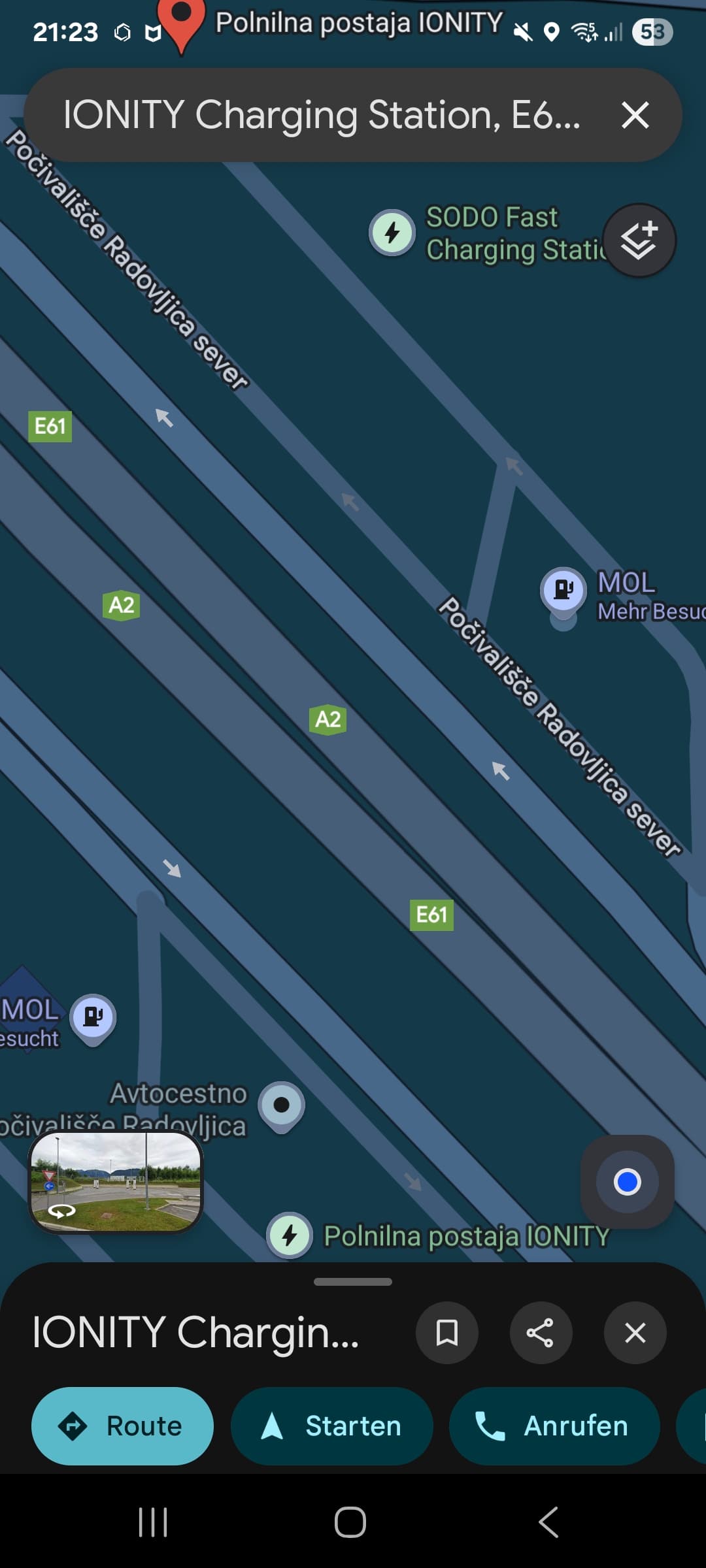
Task: Tap the IONITY search field text
Action: coord(322,116)
